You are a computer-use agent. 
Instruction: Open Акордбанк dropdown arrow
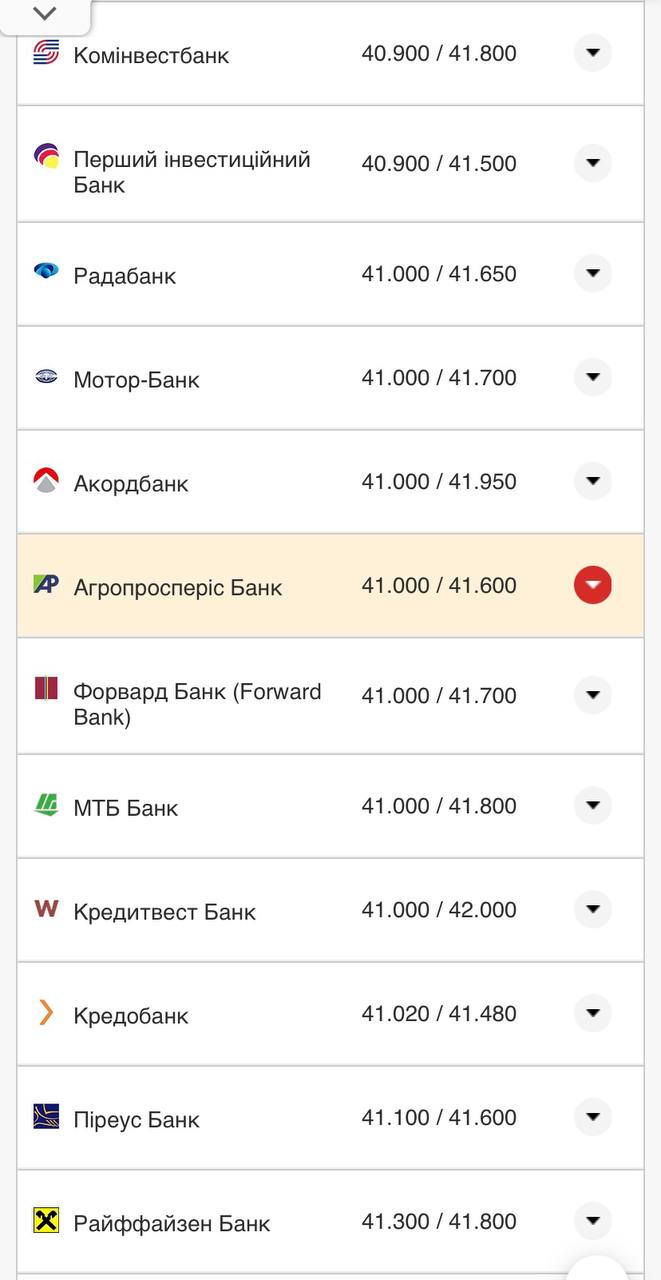tap(592, 481)
